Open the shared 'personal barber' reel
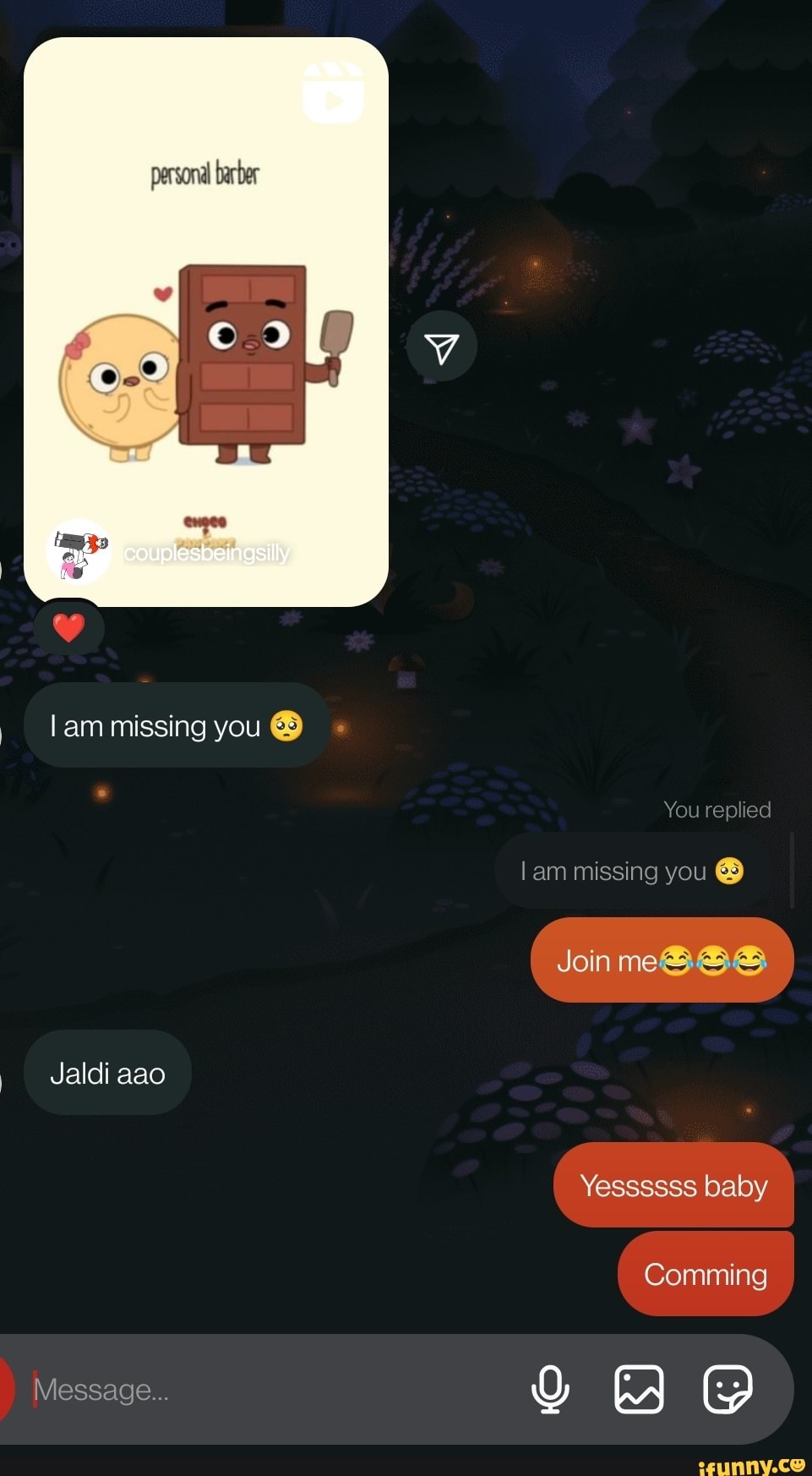This screenshot has width=812, height=1476. point(205,321)
